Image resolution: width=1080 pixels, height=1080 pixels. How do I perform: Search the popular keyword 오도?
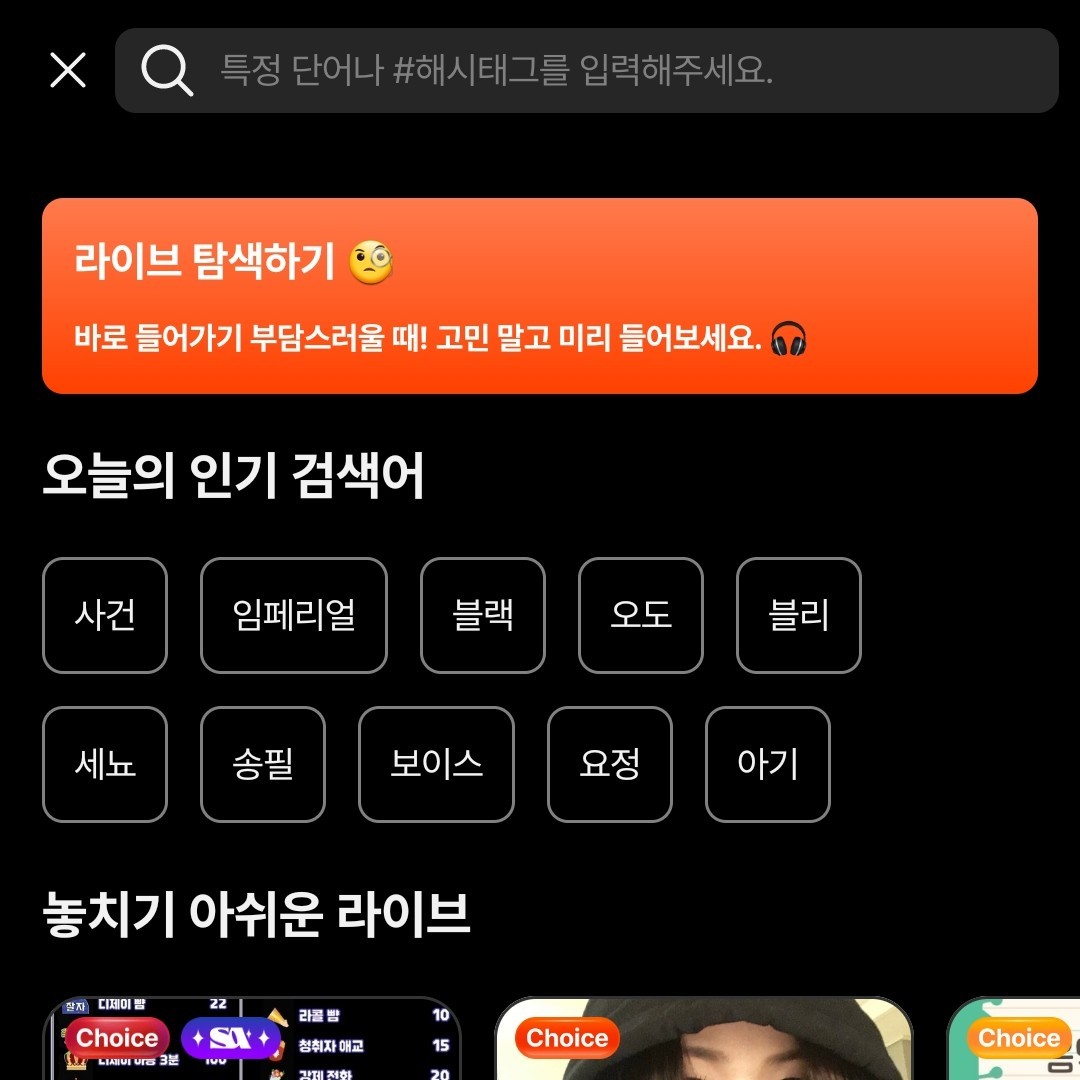tap(641, 615)
